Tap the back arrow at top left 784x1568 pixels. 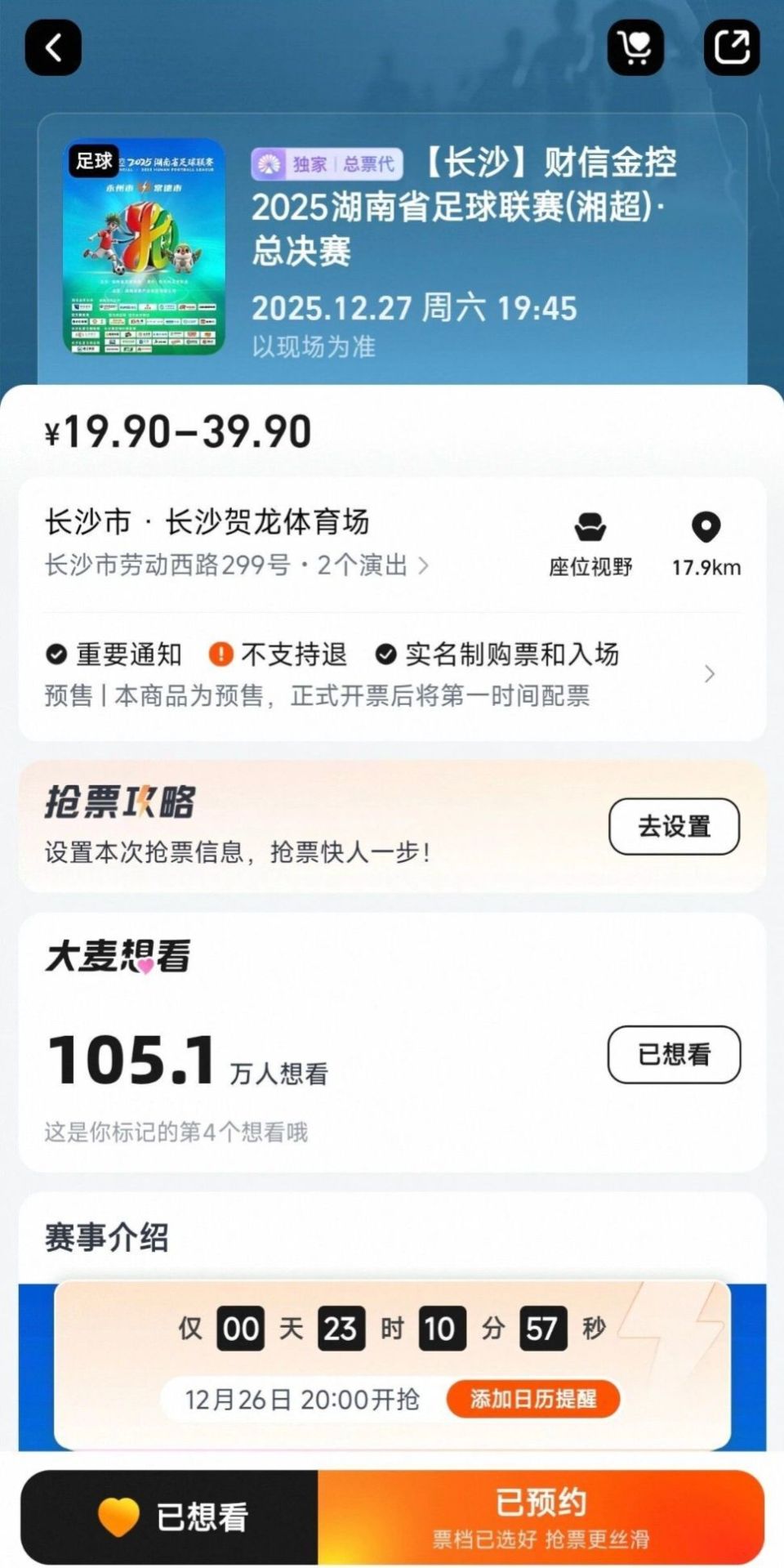[52, 47]
